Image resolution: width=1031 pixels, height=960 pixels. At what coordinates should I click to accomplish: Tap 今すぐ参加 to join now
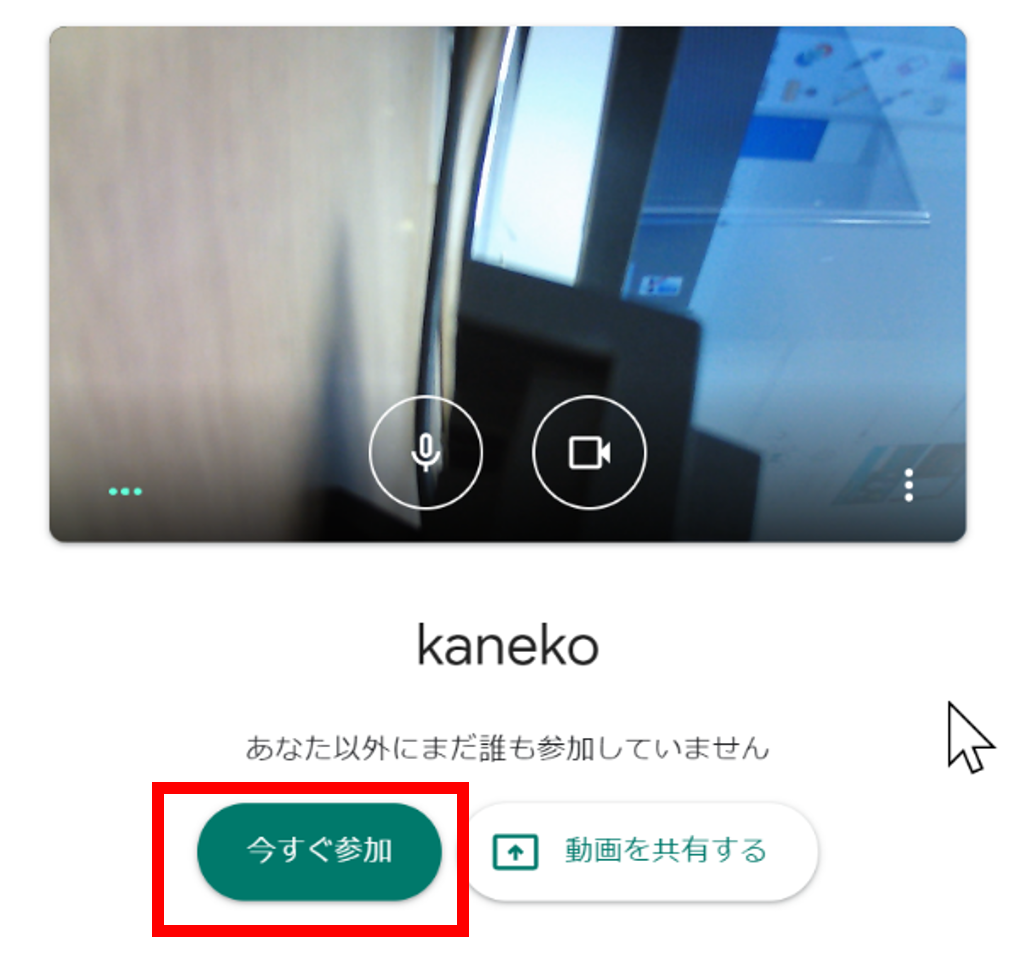[319, 851]
